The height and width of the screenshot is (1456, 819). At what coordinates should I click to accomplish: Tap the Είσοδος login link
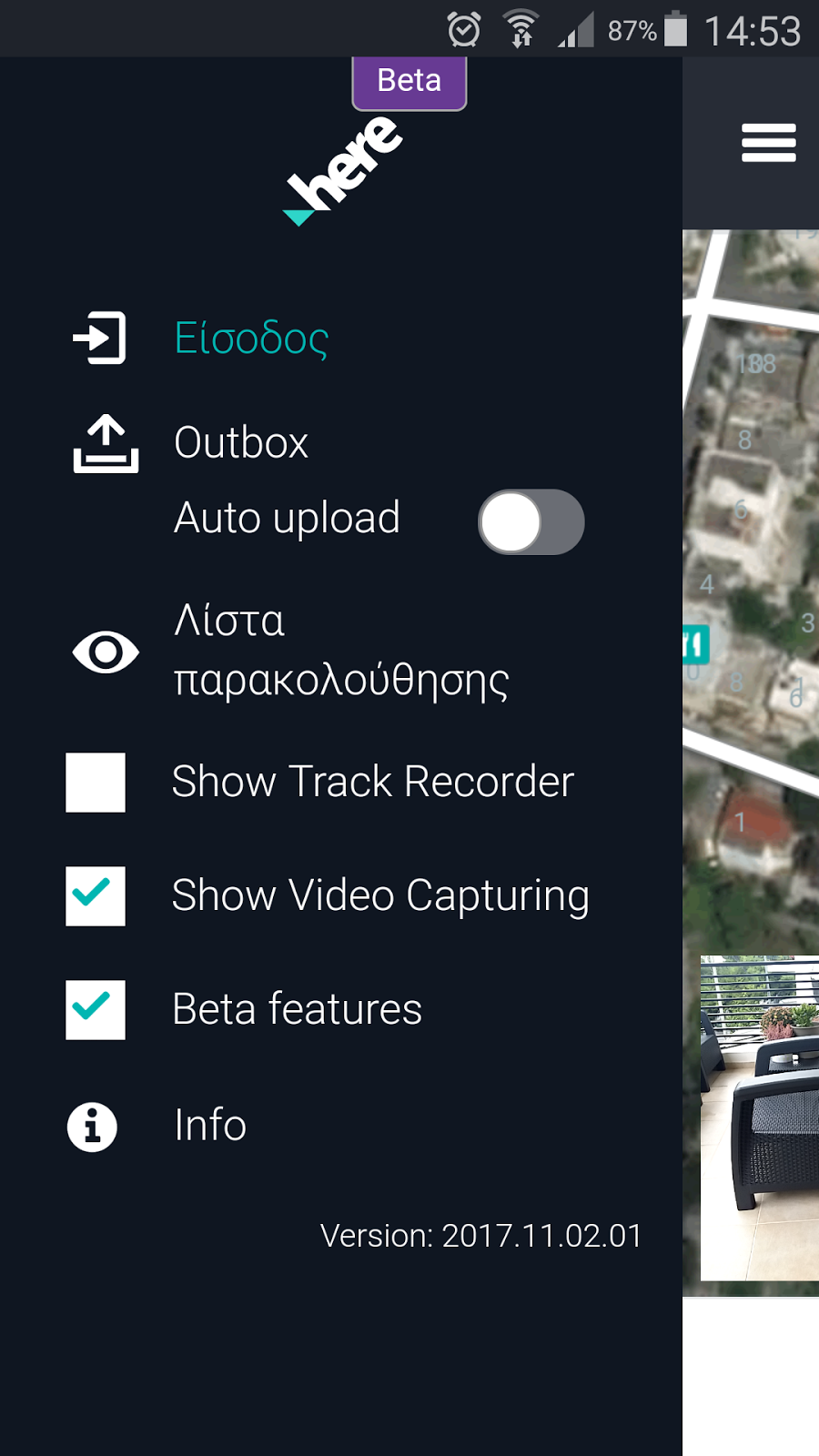click(x=250, y=339)
